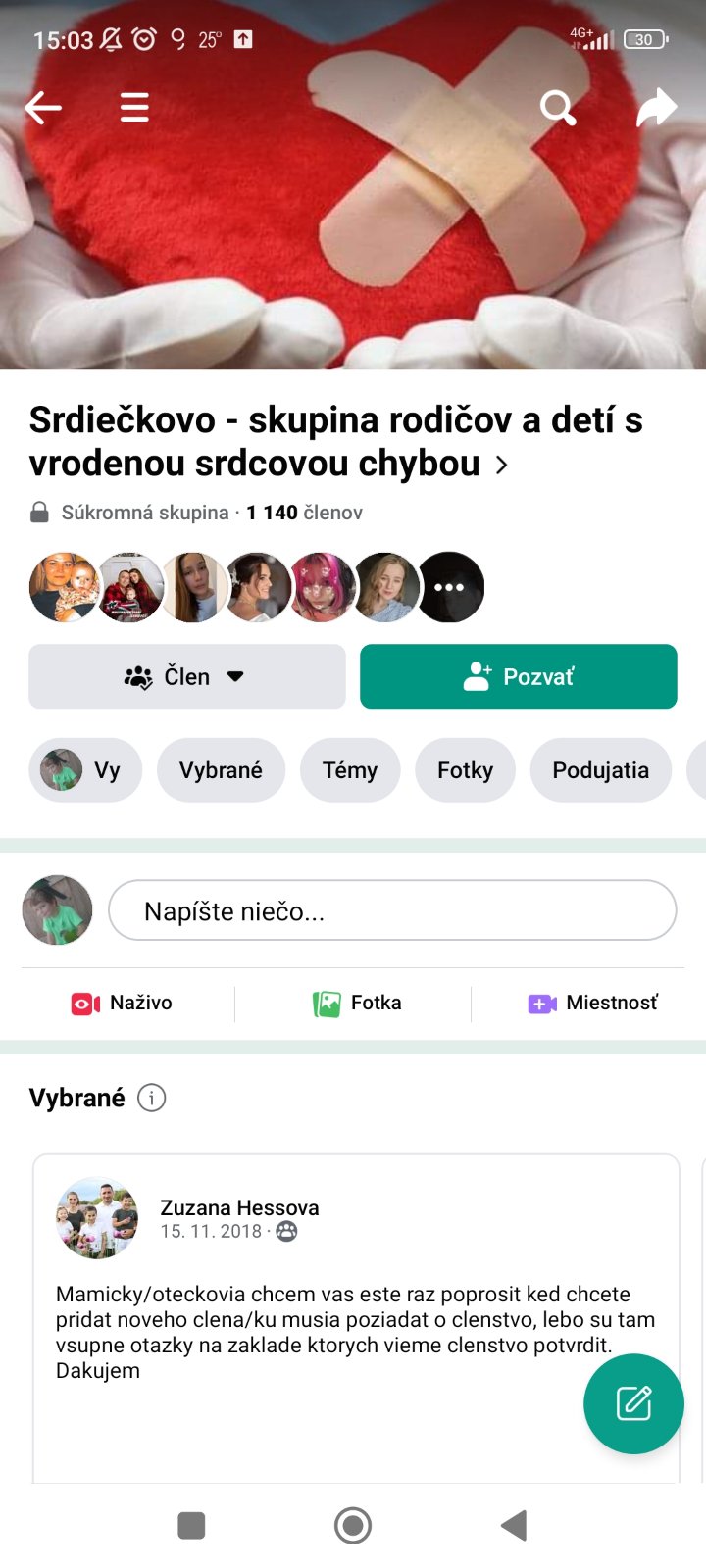The image size is (706, 1568).
Task: Show group photos via Fotky chip
Action: tap(465, 770)
